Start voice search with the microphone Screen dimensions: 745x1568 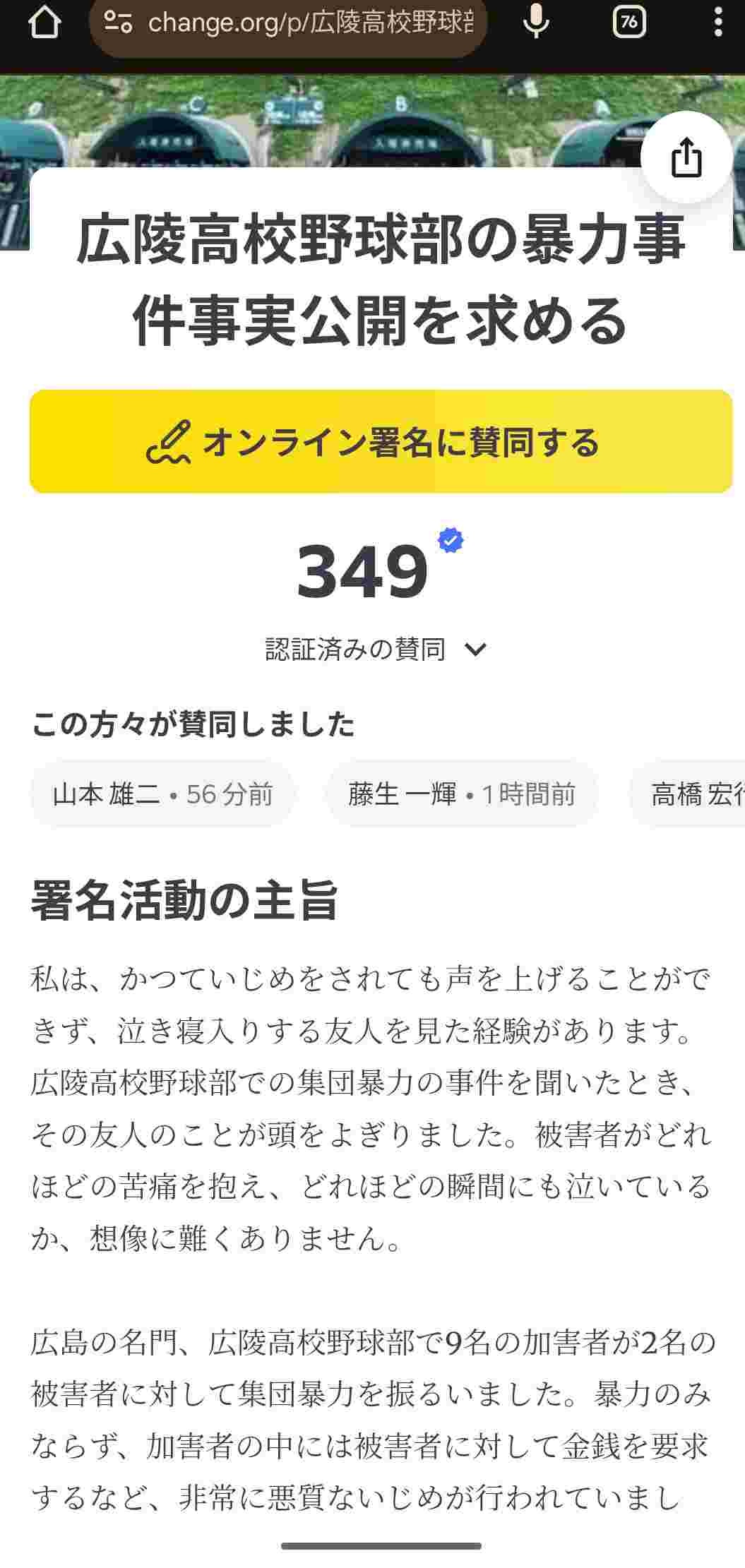click(536, 23)
